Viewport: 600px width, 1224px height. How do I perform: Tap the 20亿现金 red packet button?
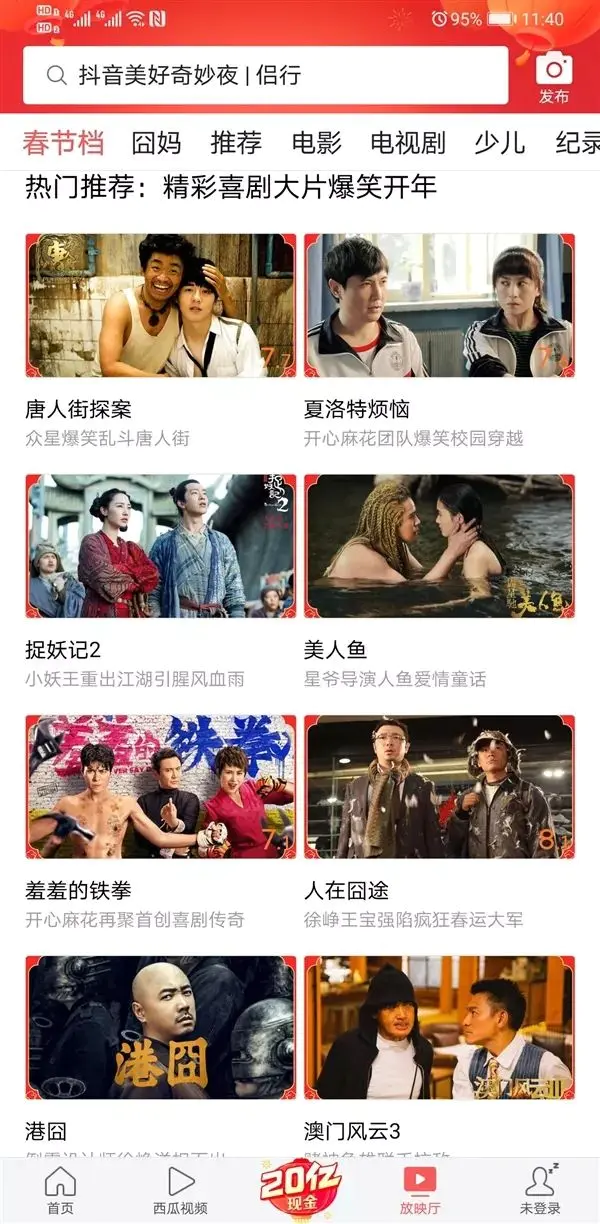[x=300, y=1185]
